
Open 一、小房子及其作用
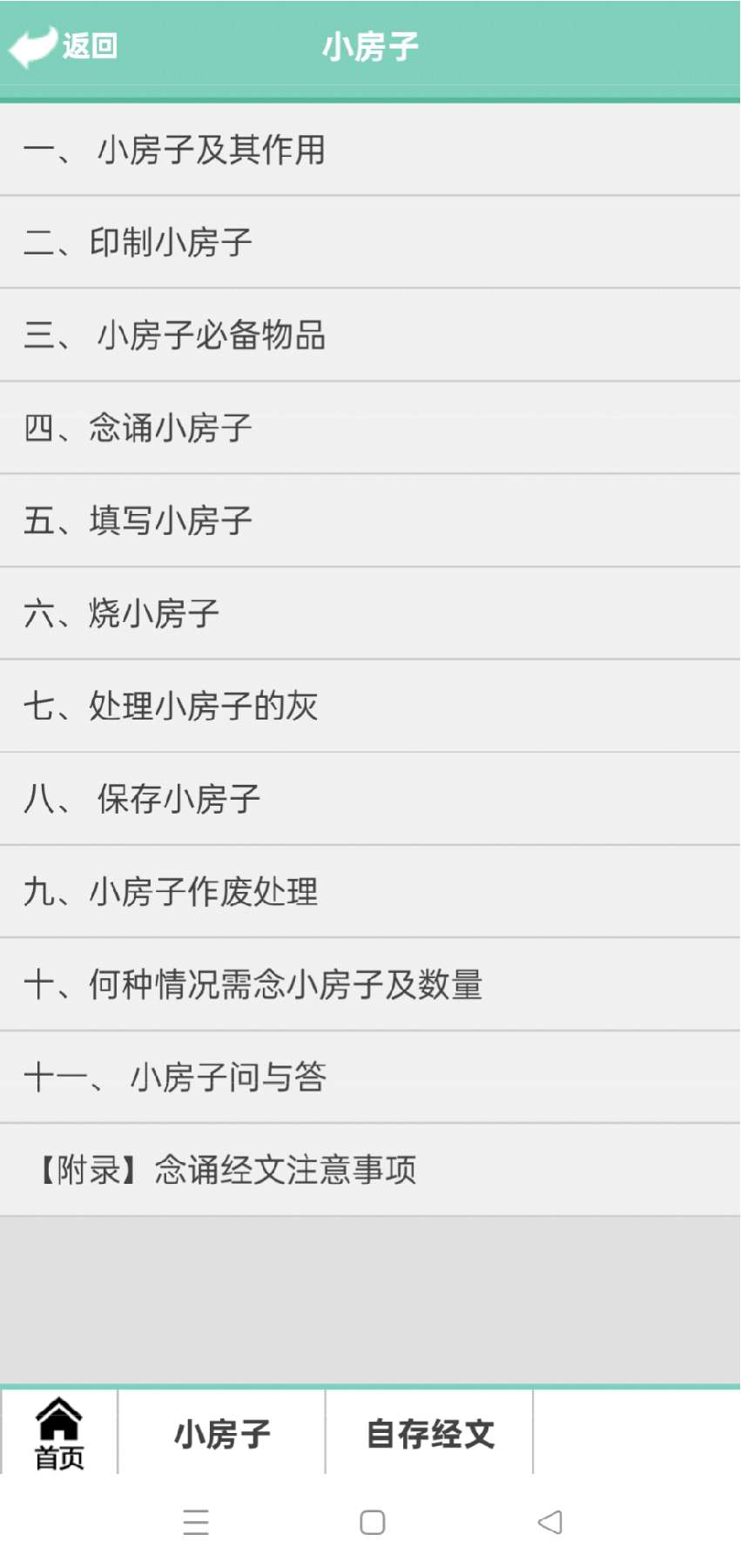click(370, 150)
